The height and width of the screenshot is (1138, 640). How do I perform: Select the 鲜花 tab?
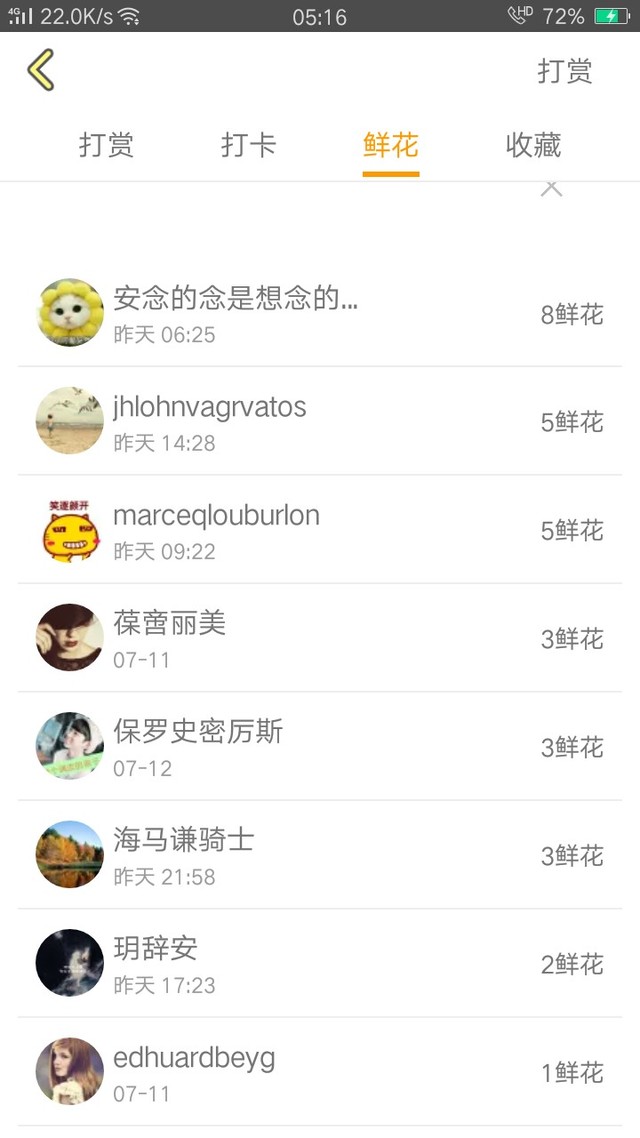(390, 146)
